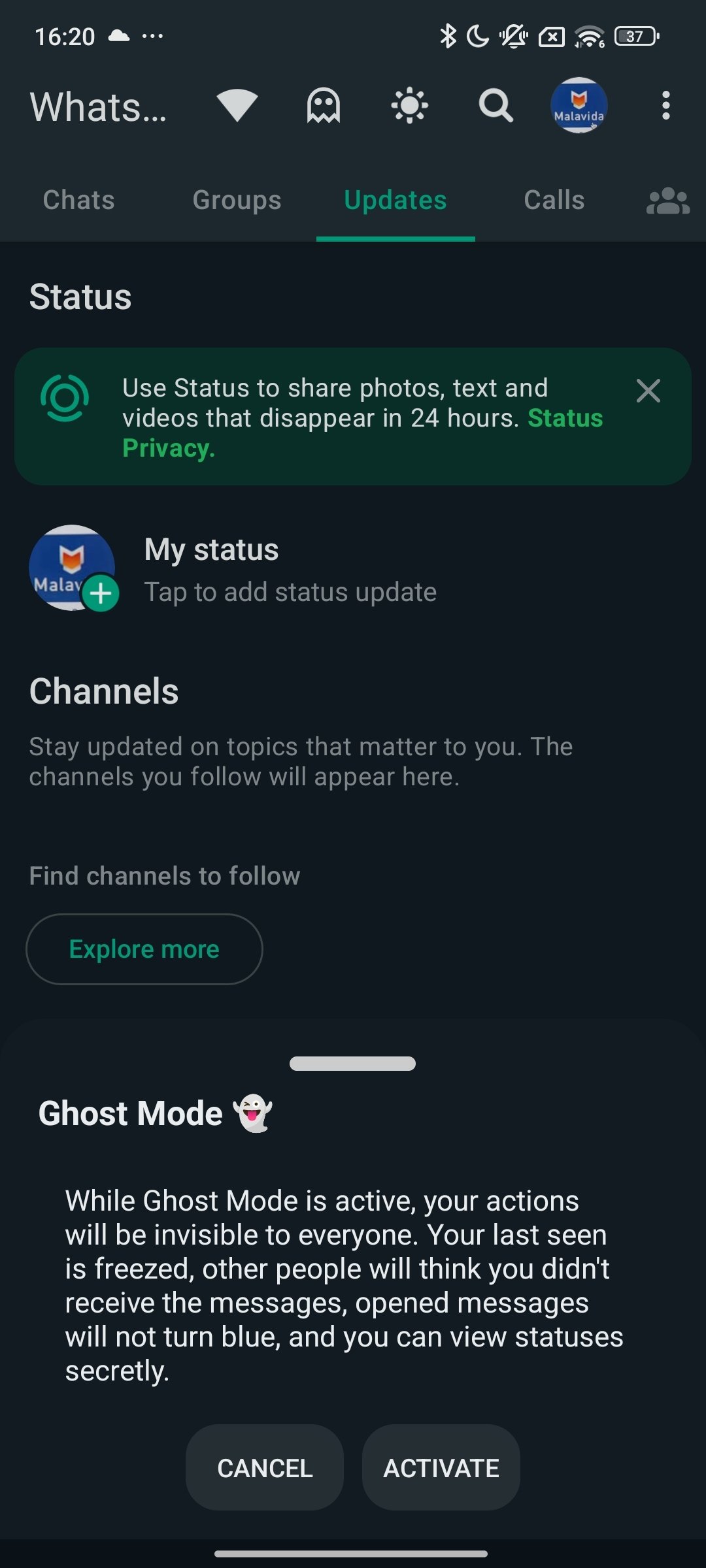Open the Malavida profile avatar in toolbar

click(x=579, y=105)
